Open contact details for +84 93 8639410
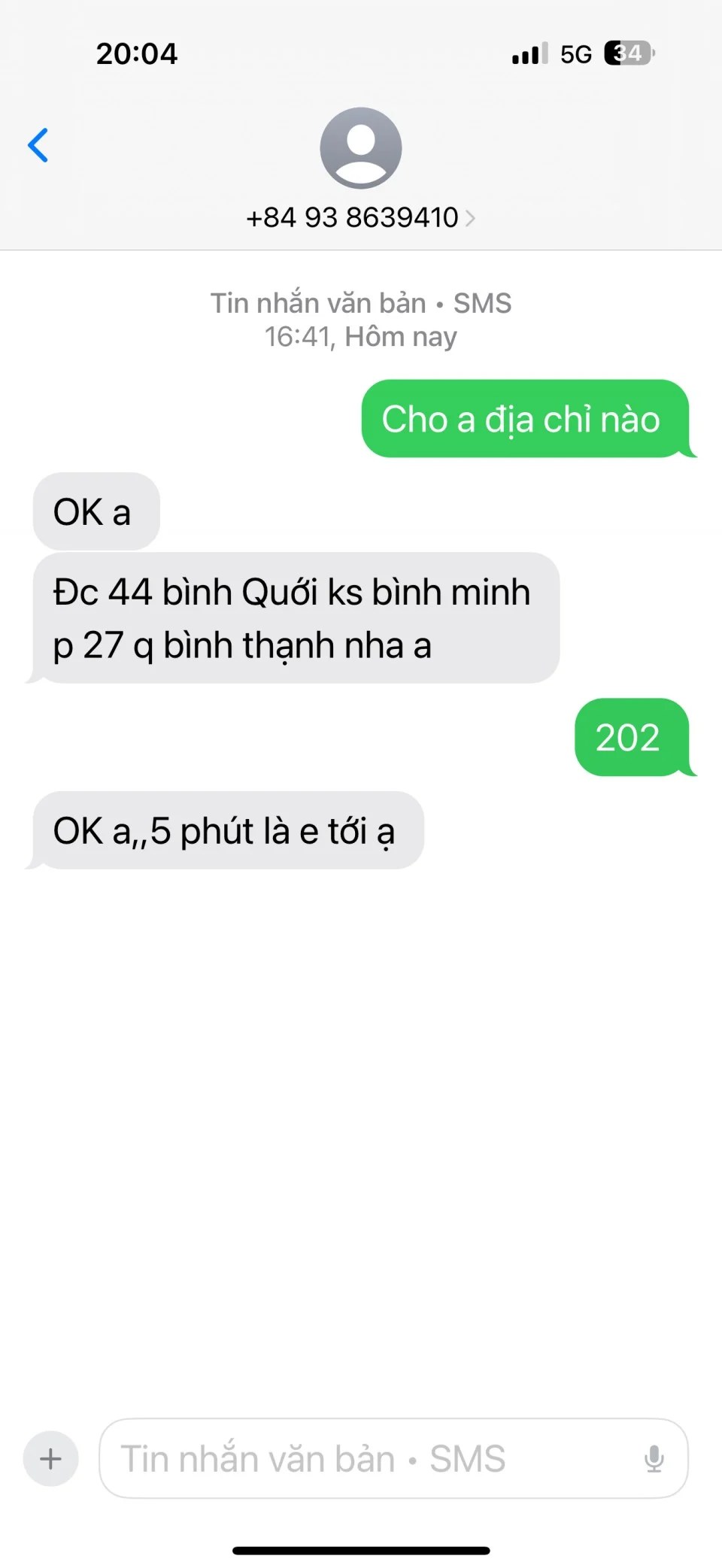Screen dimensions: 722x1568 click(360, 217)
